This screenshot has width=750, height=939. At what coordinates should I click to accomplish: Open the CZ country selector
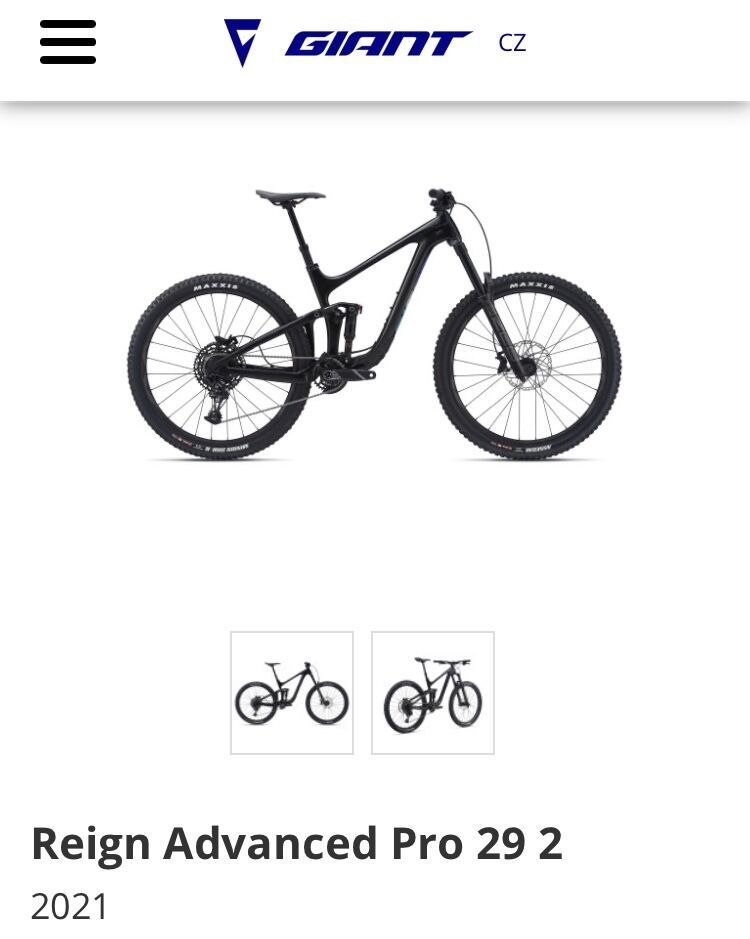512,43
